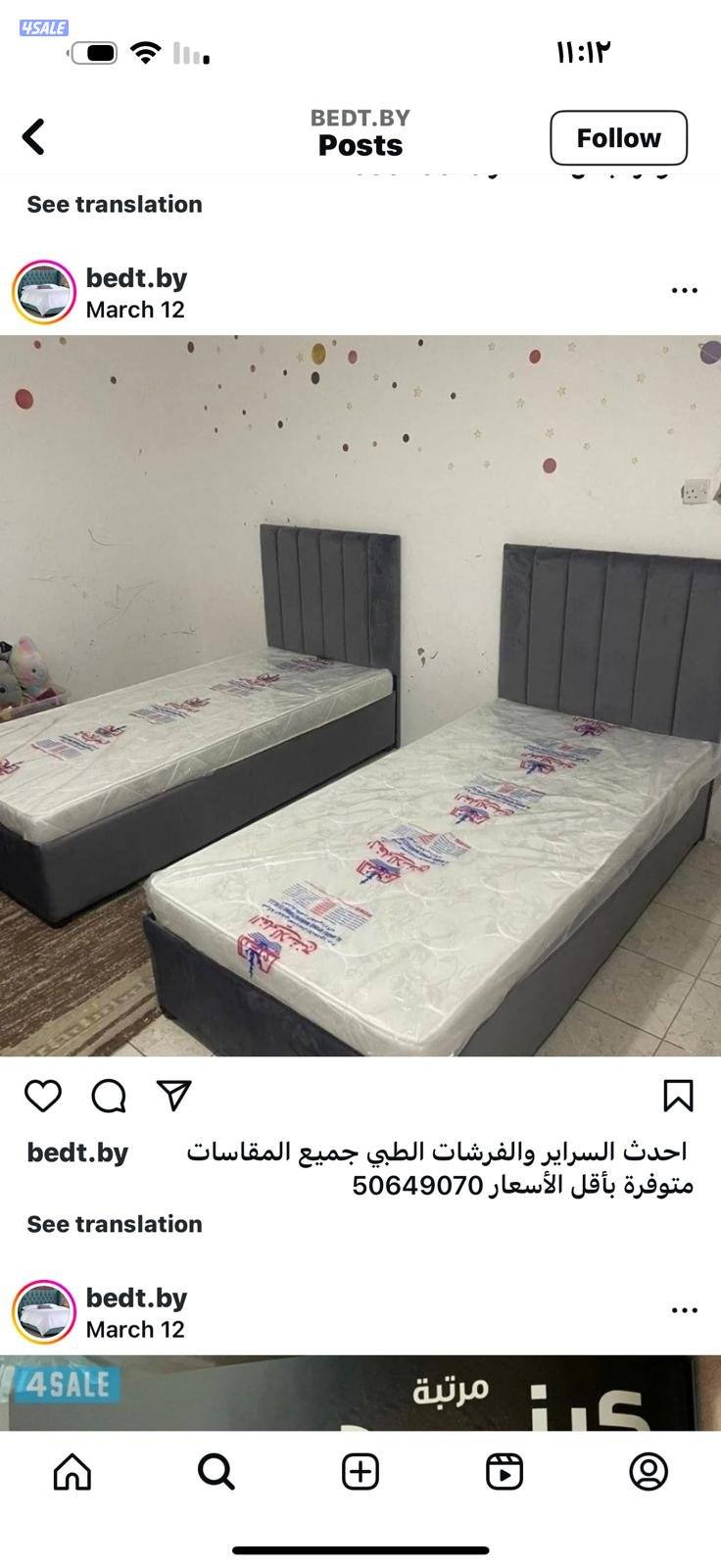The height and width of the screenshot is (1568, 721).
Task: Comment on the twin beds post
Action: click(x=109, y=1096)
